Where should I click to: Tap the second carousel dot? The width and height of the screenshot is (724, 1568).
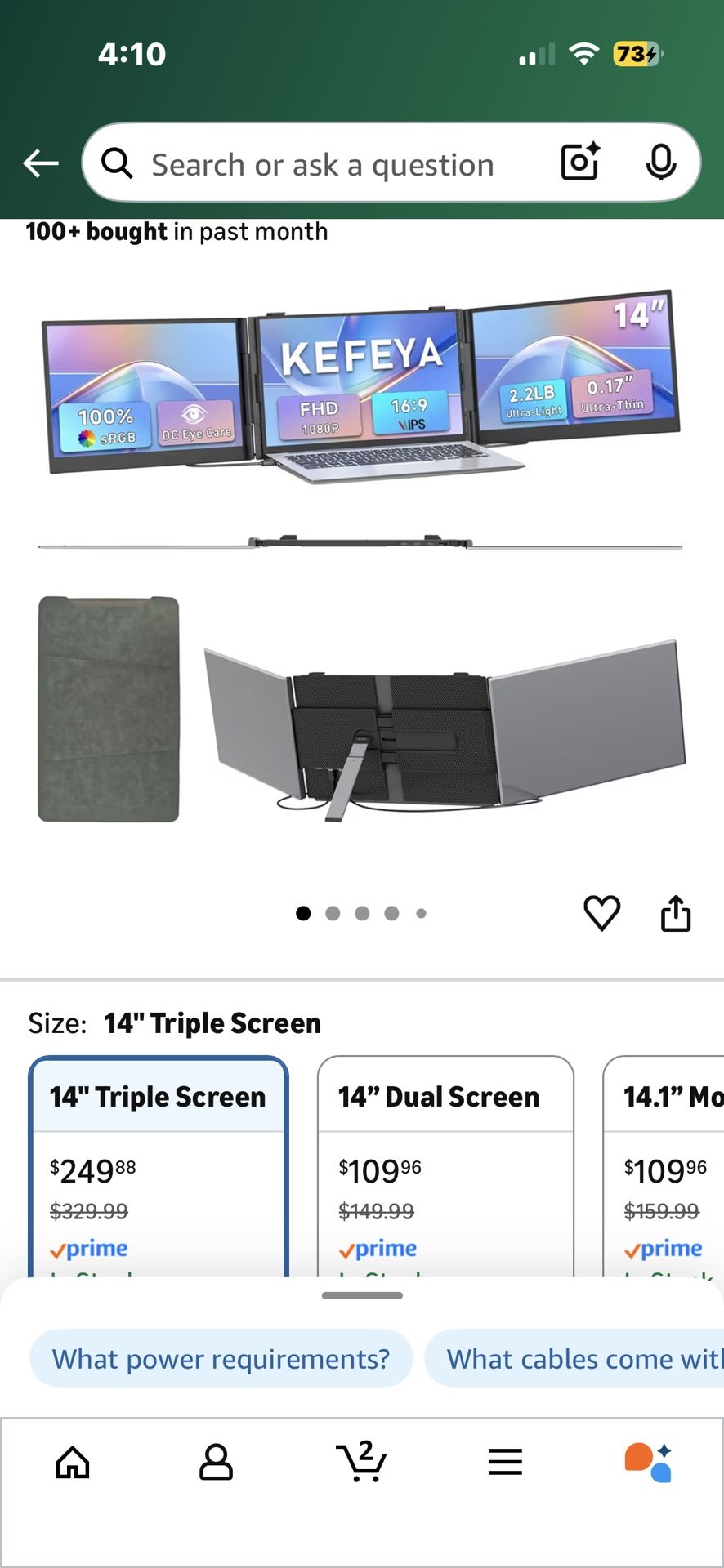[333, 912]
